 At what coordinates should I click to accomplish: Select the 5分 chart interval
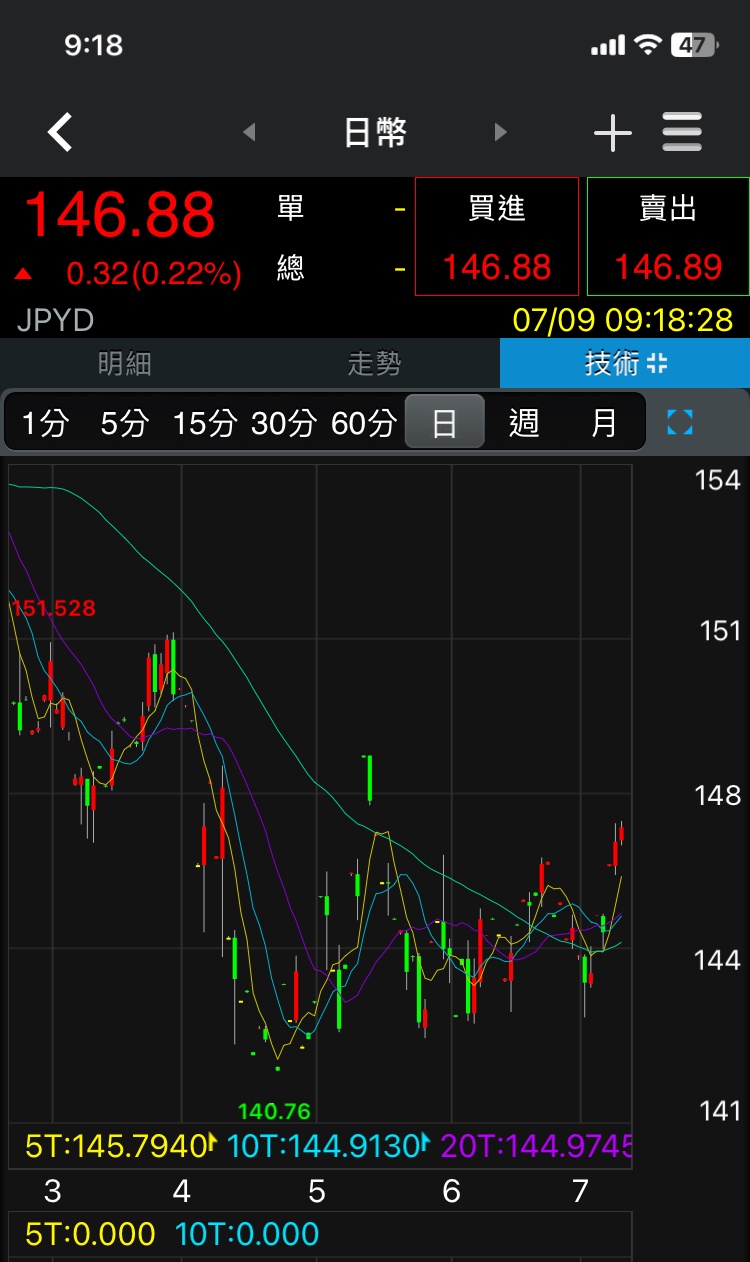124,423
